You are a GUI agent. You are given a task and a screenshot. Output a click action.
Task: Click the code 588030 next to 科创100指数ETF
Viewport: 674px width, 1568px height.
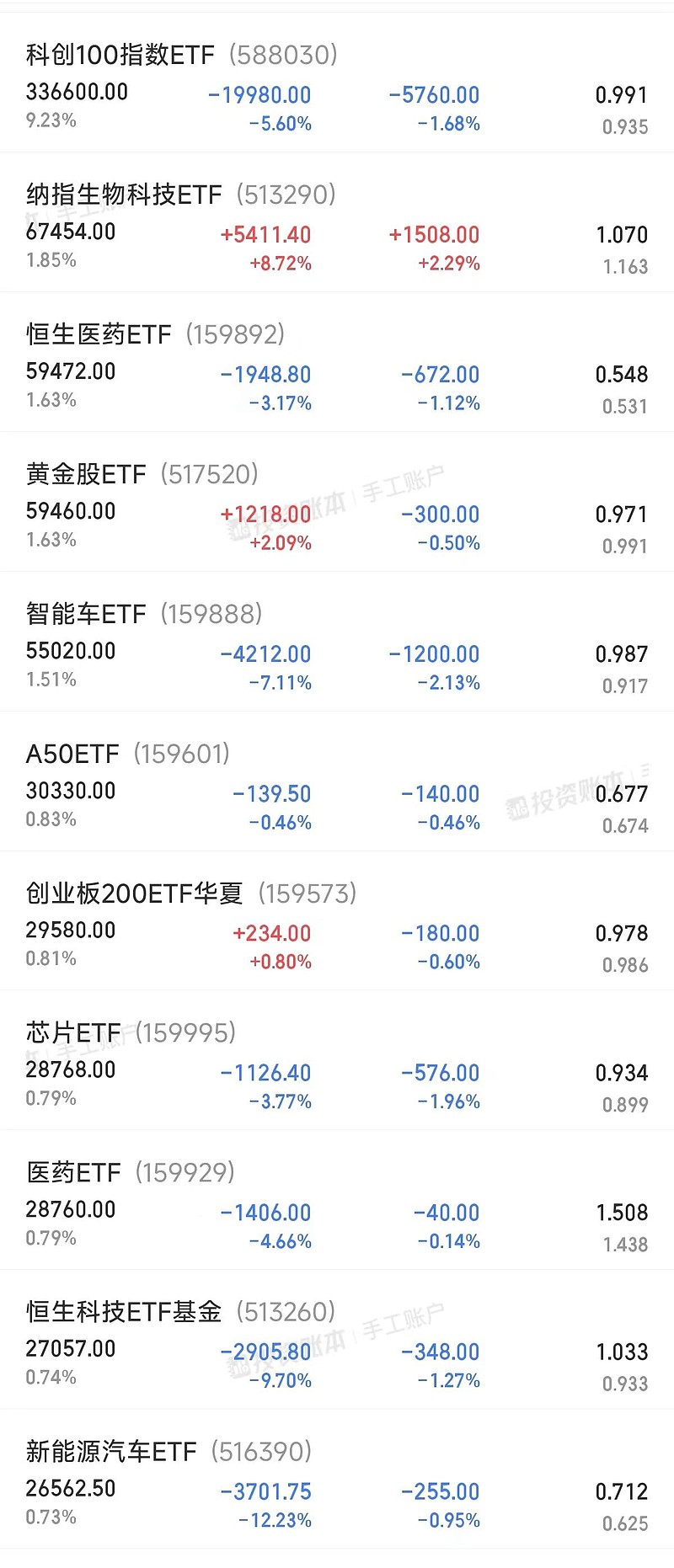(x=284, y=55)
